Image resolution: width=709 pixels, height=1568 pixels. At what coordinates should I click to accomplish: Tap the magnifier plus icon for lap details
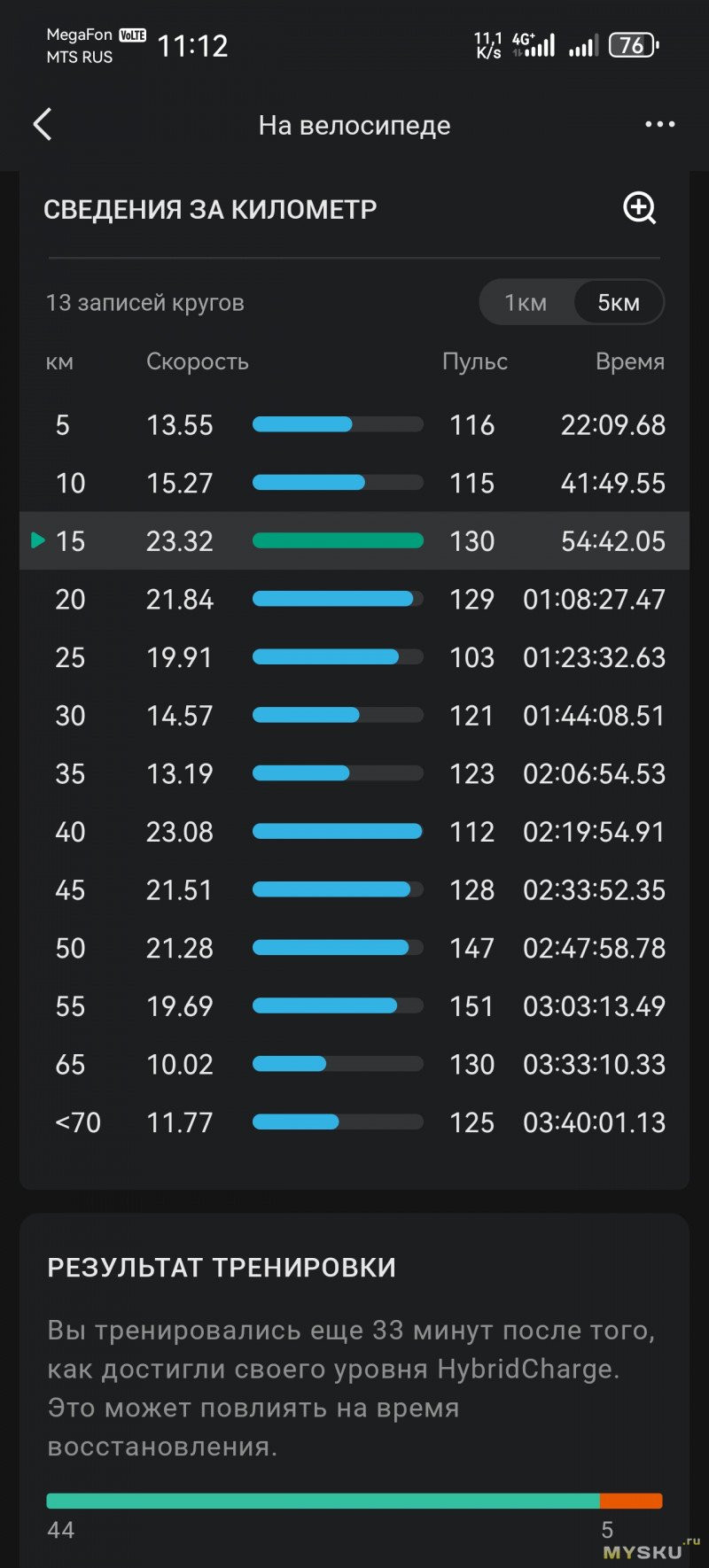(x=640, y=208)
